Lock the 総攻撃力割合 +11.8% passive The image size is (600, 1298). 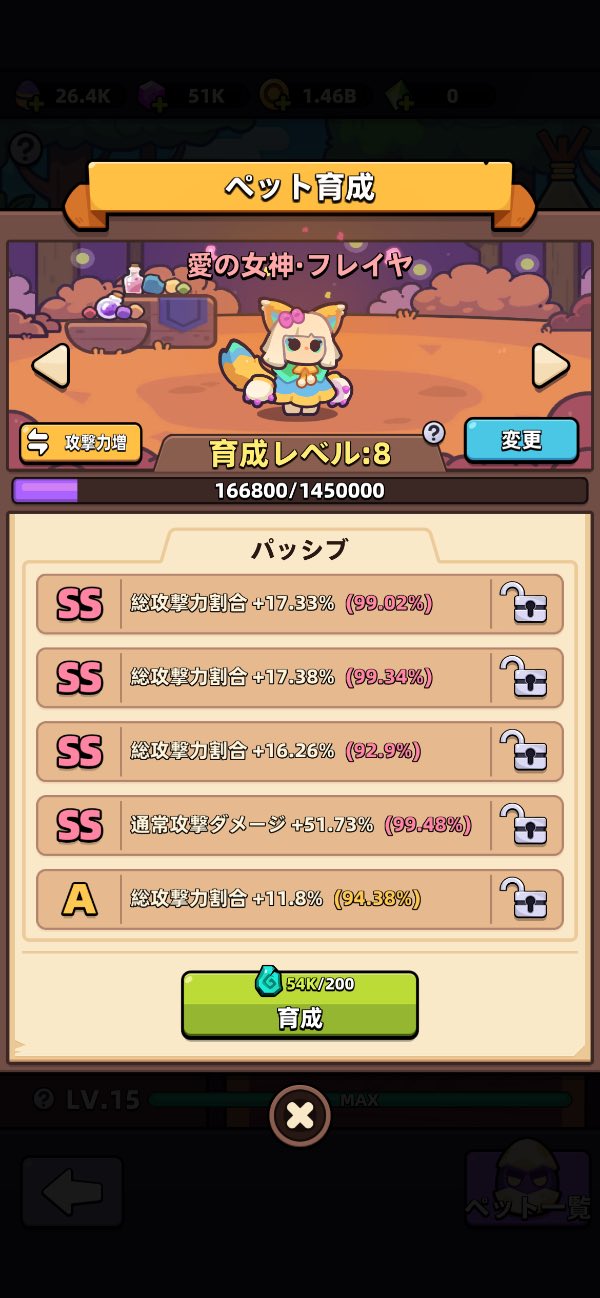527,899
